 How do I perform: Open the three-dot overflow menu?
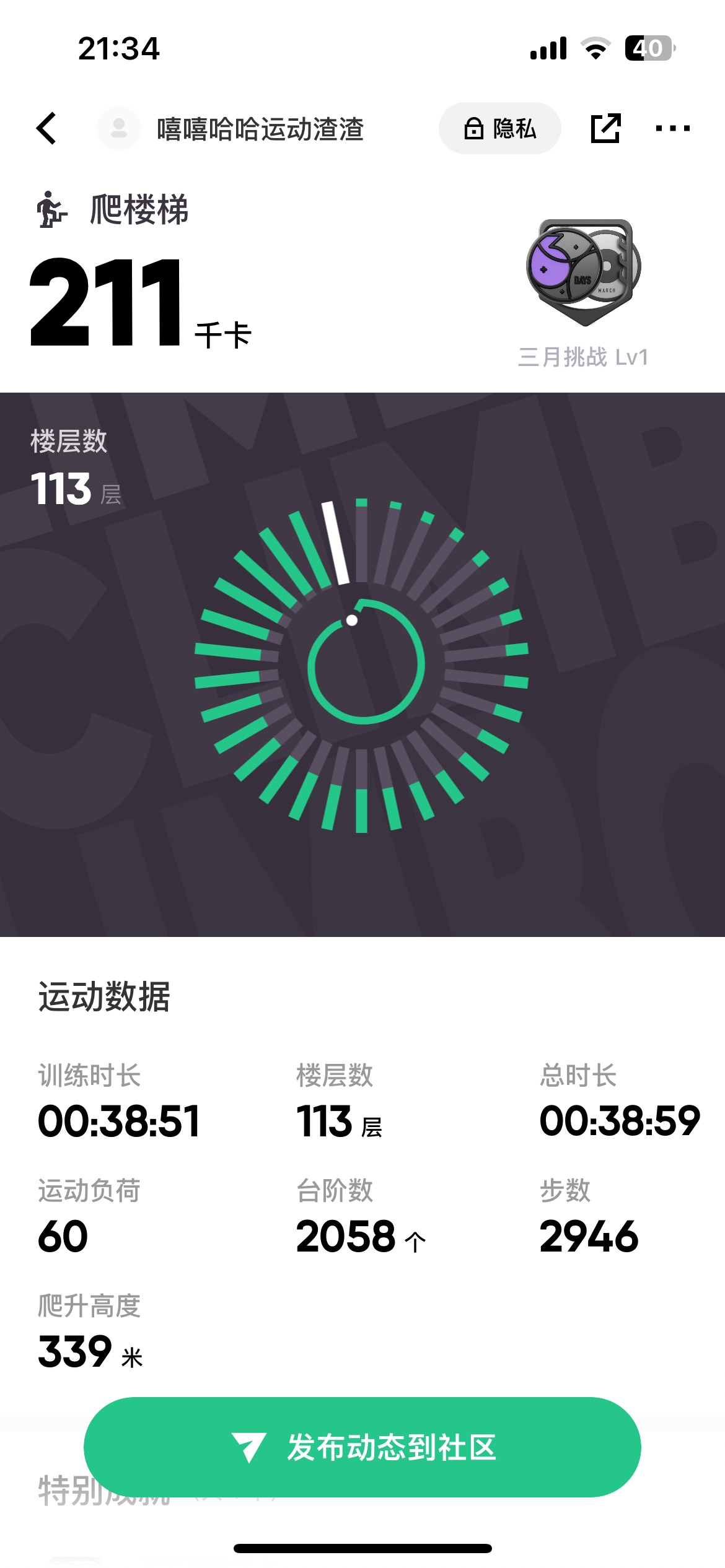click(672, 128)
